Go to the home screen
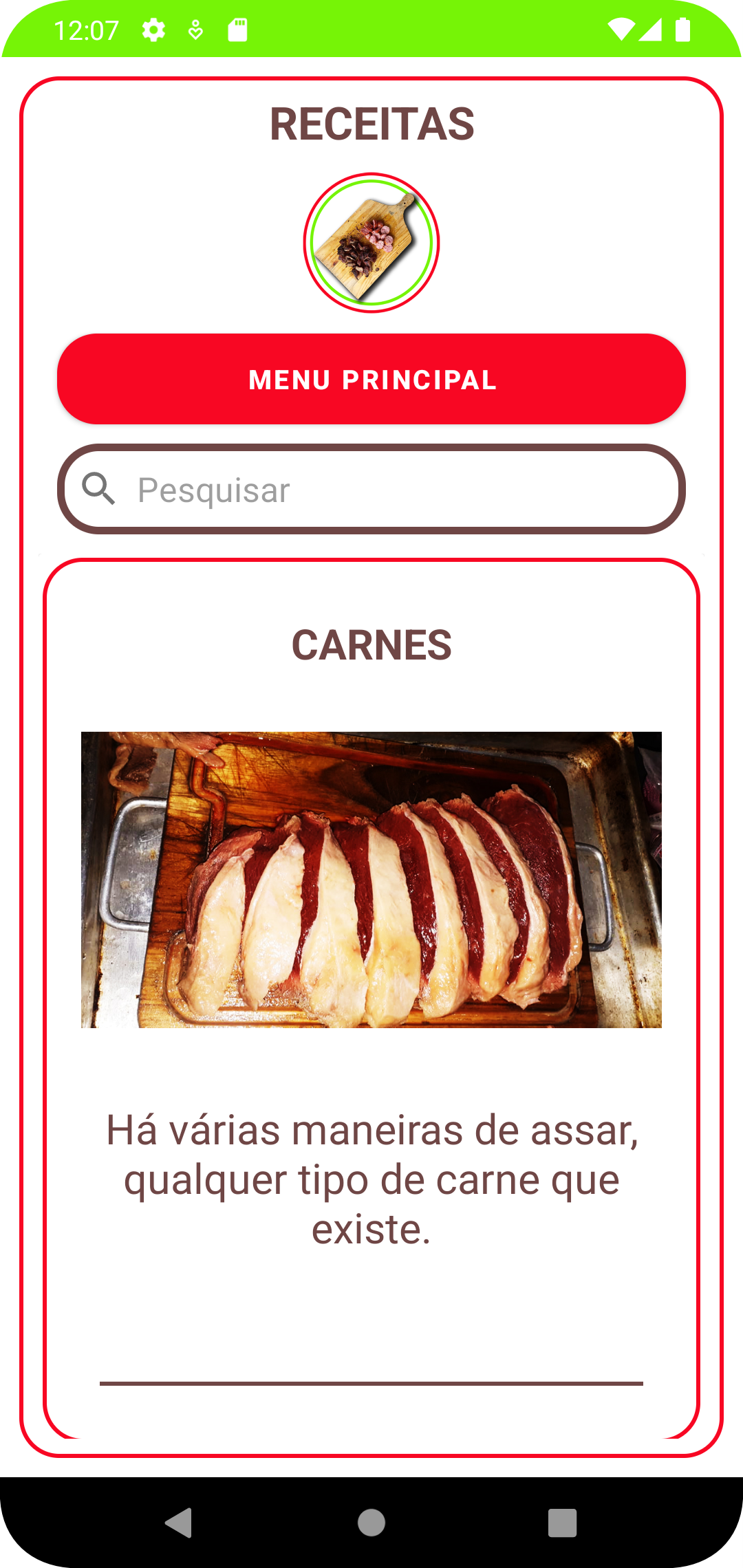This screenshot has width=743, height=1568. pos(371,1523)
